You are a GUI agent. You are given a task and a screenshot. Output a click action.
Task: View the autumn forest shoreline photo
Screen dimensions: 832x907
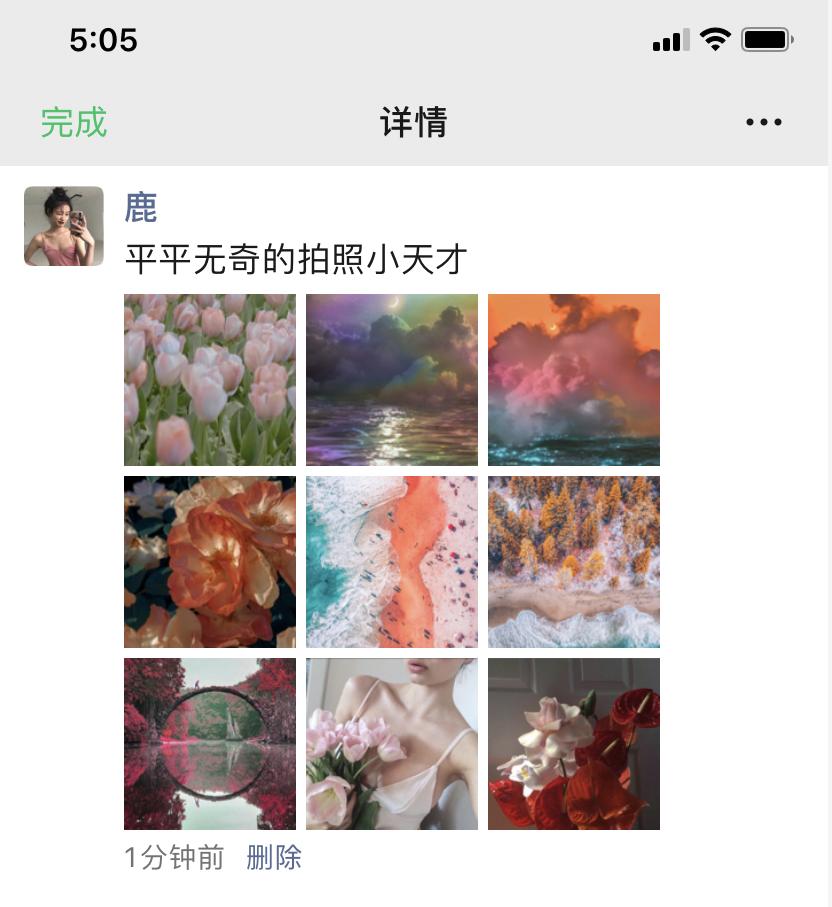click(573, 562)
